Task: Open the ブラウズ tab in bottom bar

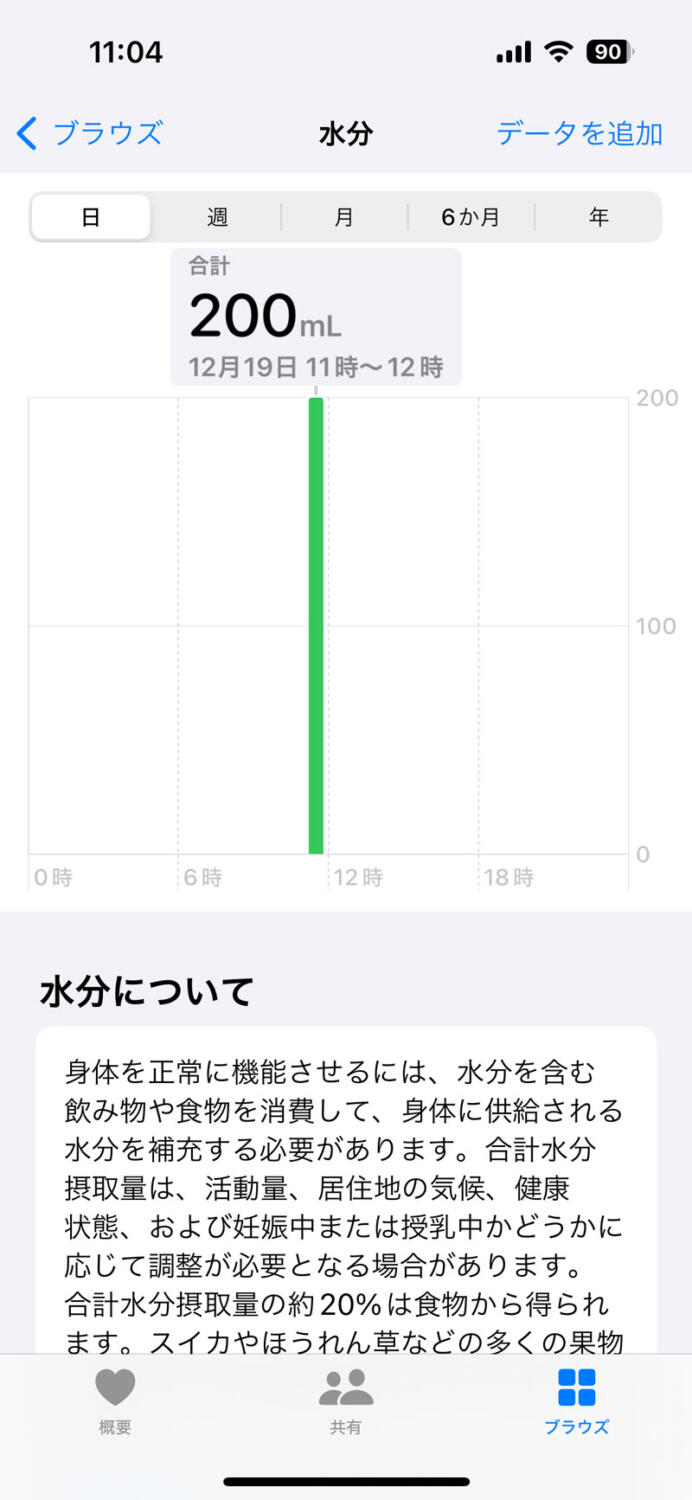Action: 576,1402
